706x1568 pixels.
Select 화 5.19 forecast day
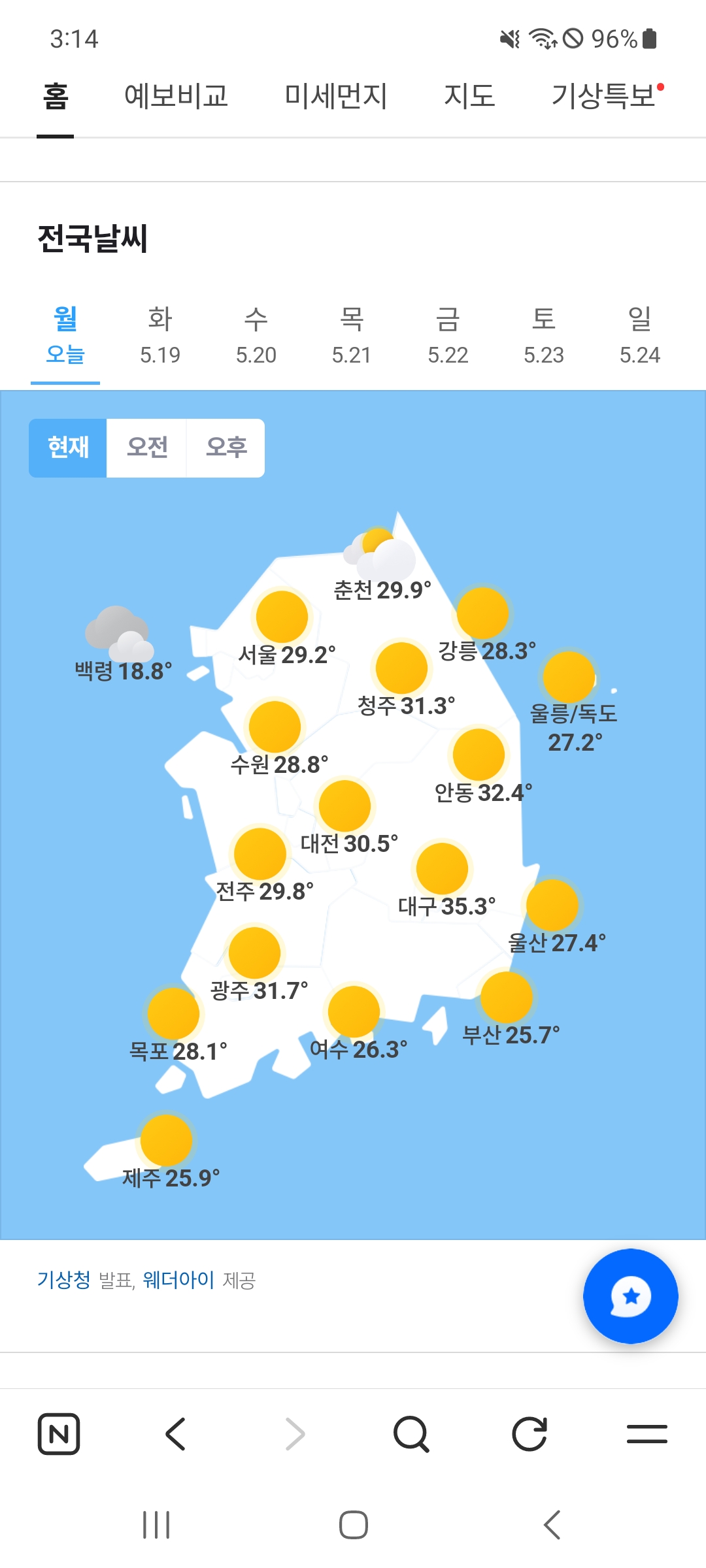click(160, 336)
